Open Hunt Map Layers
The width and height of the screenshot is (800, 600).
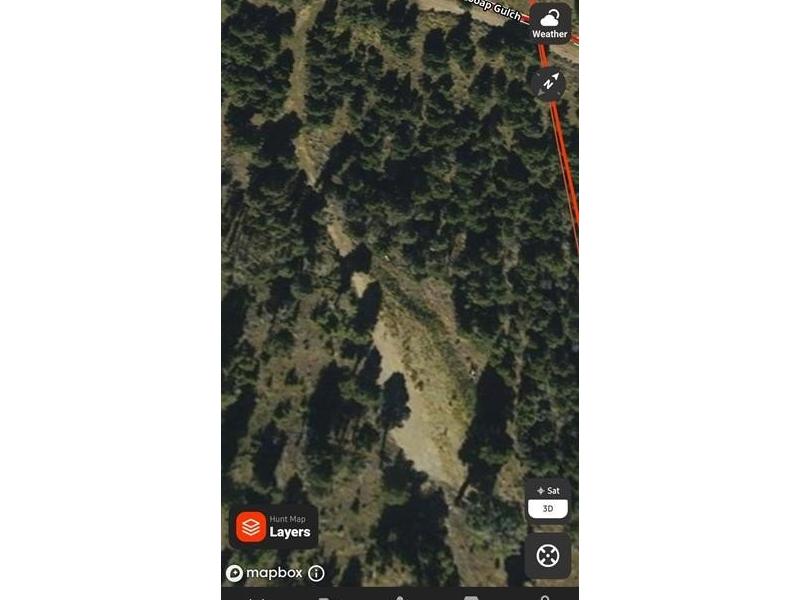[273, 526]
